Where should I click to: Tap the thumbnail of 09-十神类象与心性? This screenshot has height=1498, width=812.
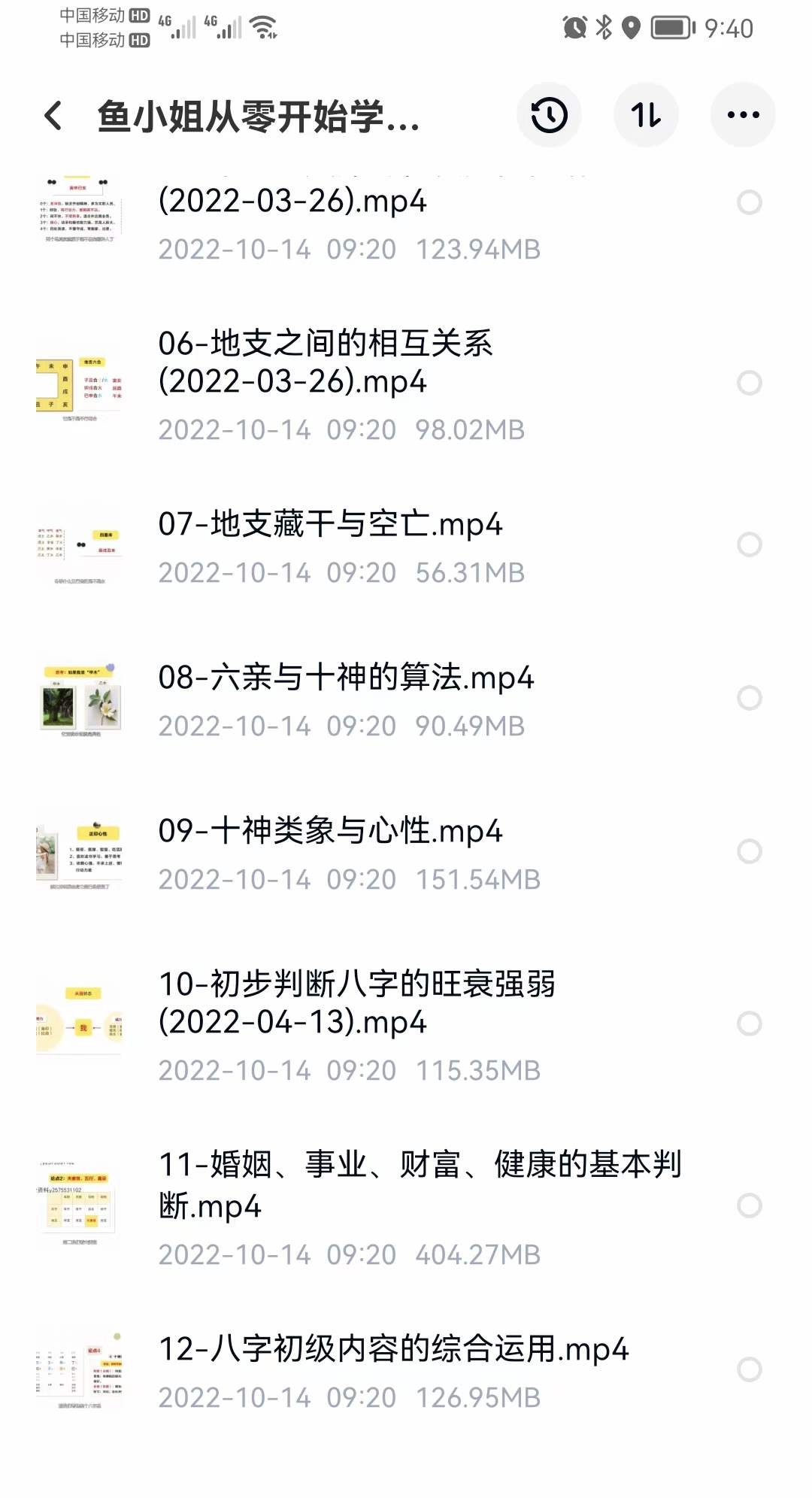coord(77,848)
